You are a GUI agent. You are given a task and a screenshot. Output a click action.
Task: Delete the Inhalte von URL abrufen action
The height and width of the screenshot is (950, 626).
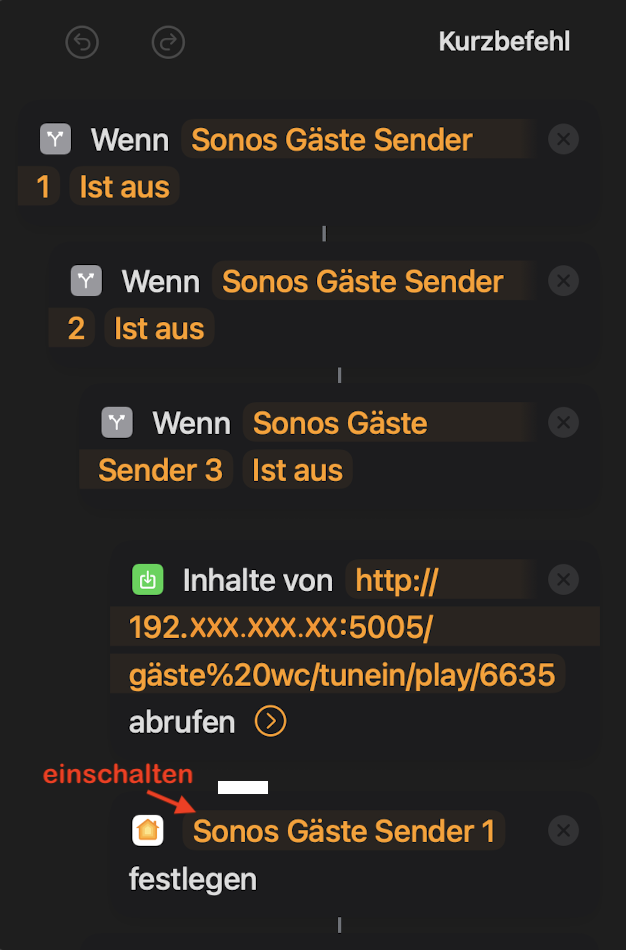564,579
